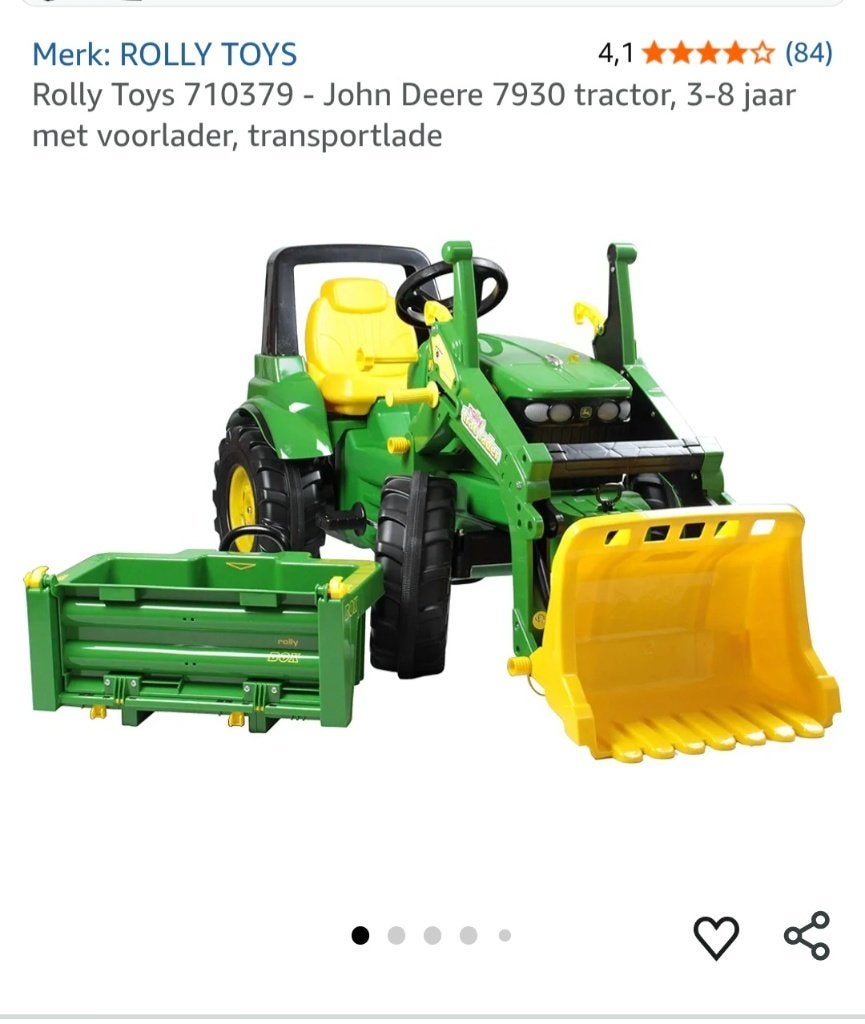The image size is (865, 1024).
Task: Open the ROLLY TOYS brand link
Action: coord(165,54)
